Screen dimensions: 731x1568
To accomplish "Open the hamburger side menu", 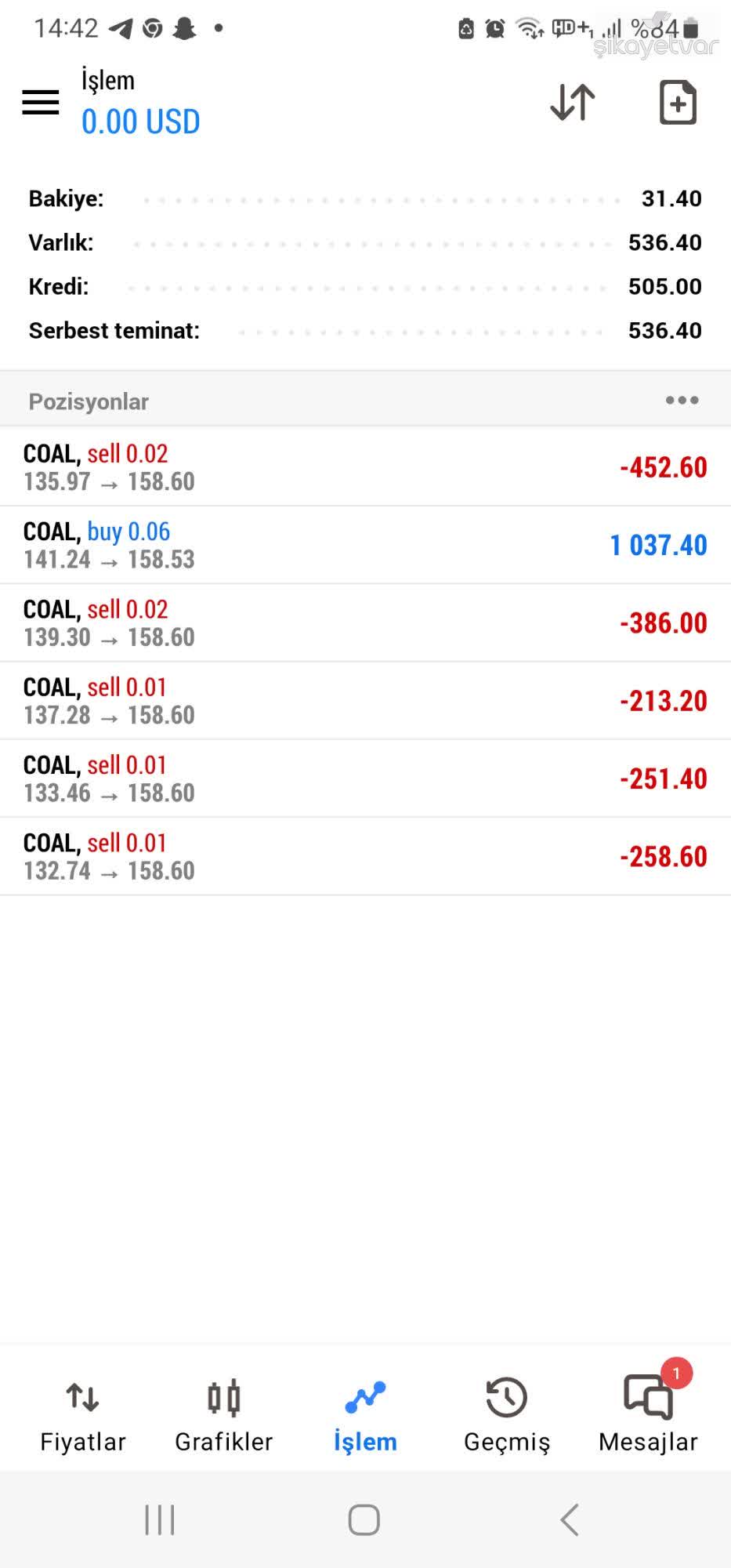I will (39, 101).
